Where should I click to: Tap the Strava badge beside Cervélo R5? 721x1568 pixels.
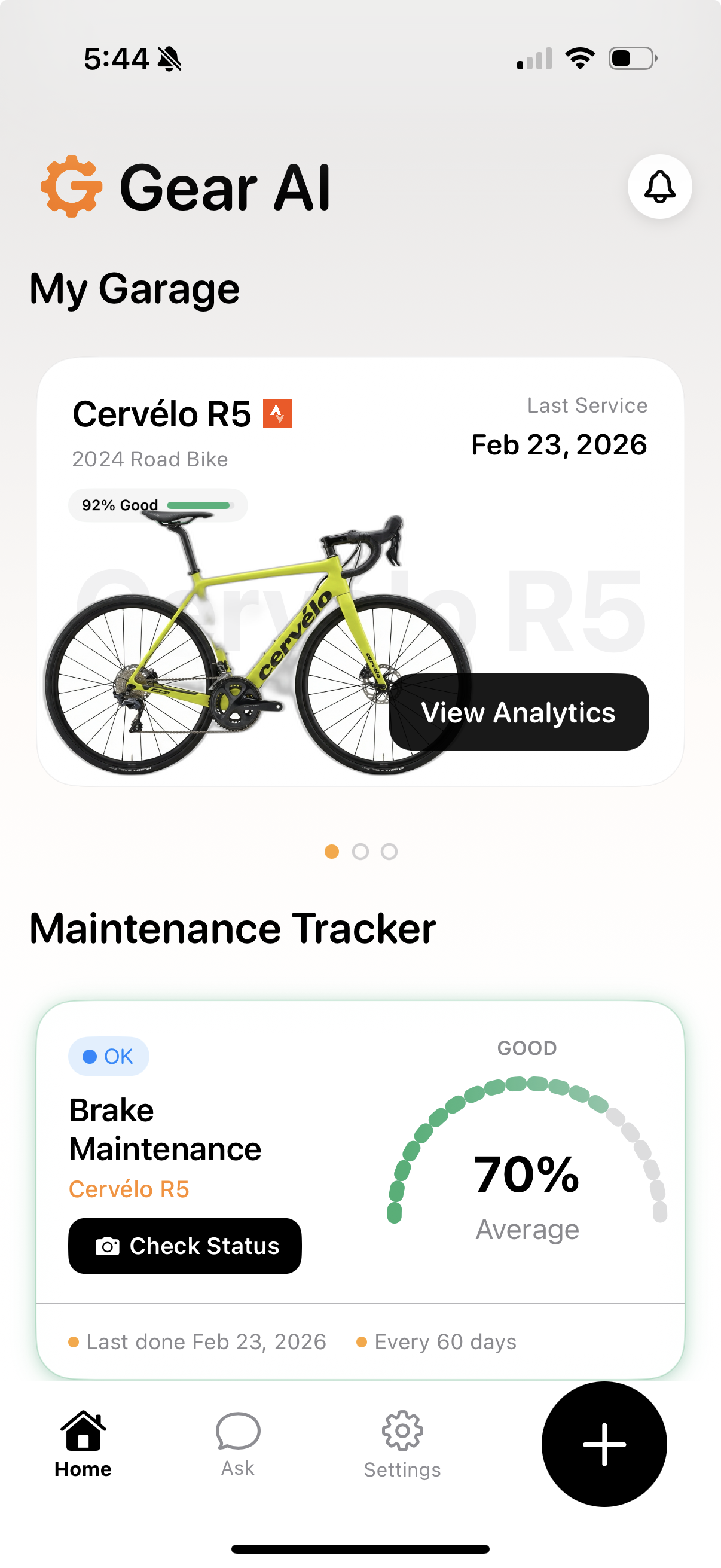(277, 414)
